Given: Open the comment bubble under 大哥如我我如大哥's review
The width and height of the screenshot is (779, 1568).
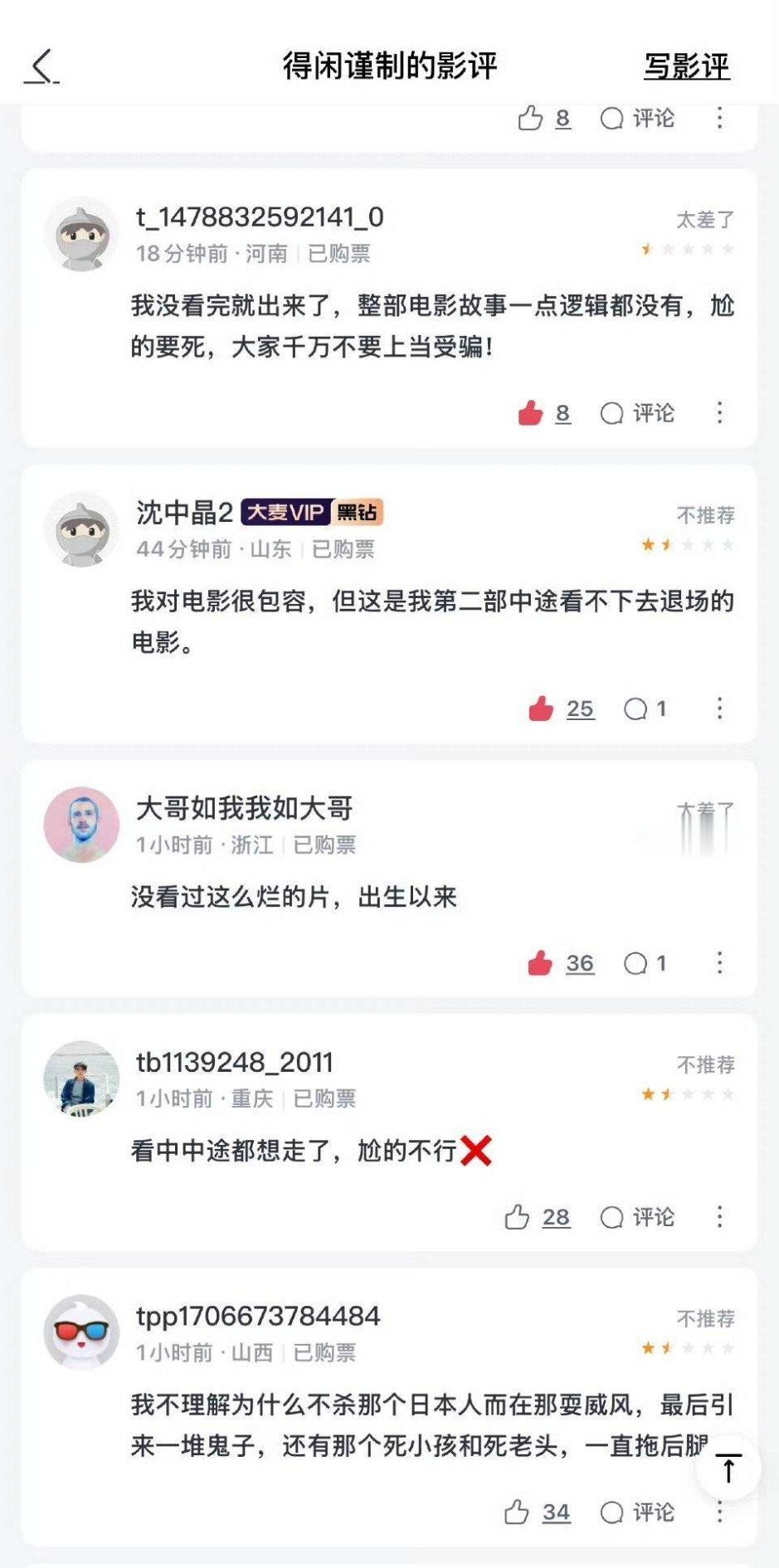Looking at the screenshot, I should (x=637, y=962).
